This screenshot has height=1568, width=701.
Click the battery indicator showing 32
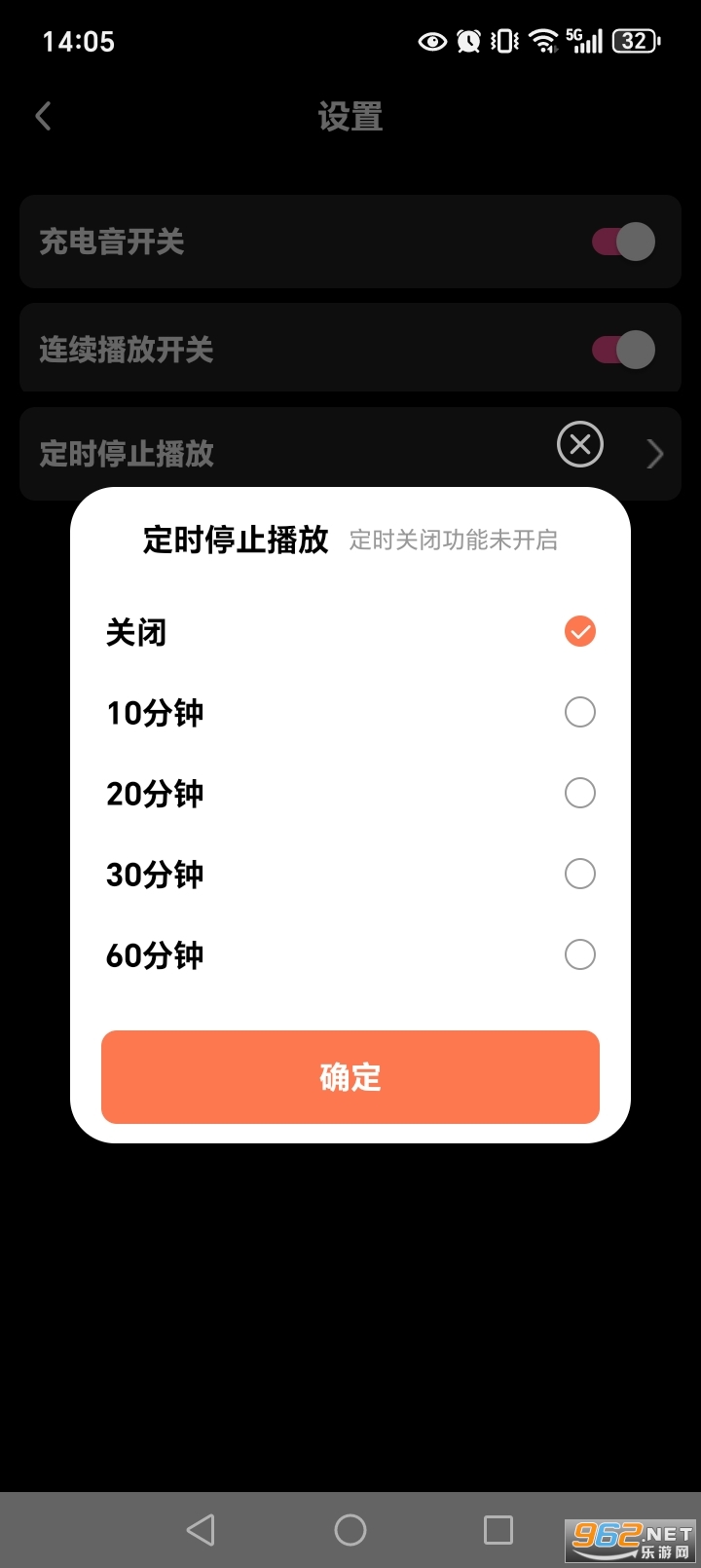coord(634,41)
